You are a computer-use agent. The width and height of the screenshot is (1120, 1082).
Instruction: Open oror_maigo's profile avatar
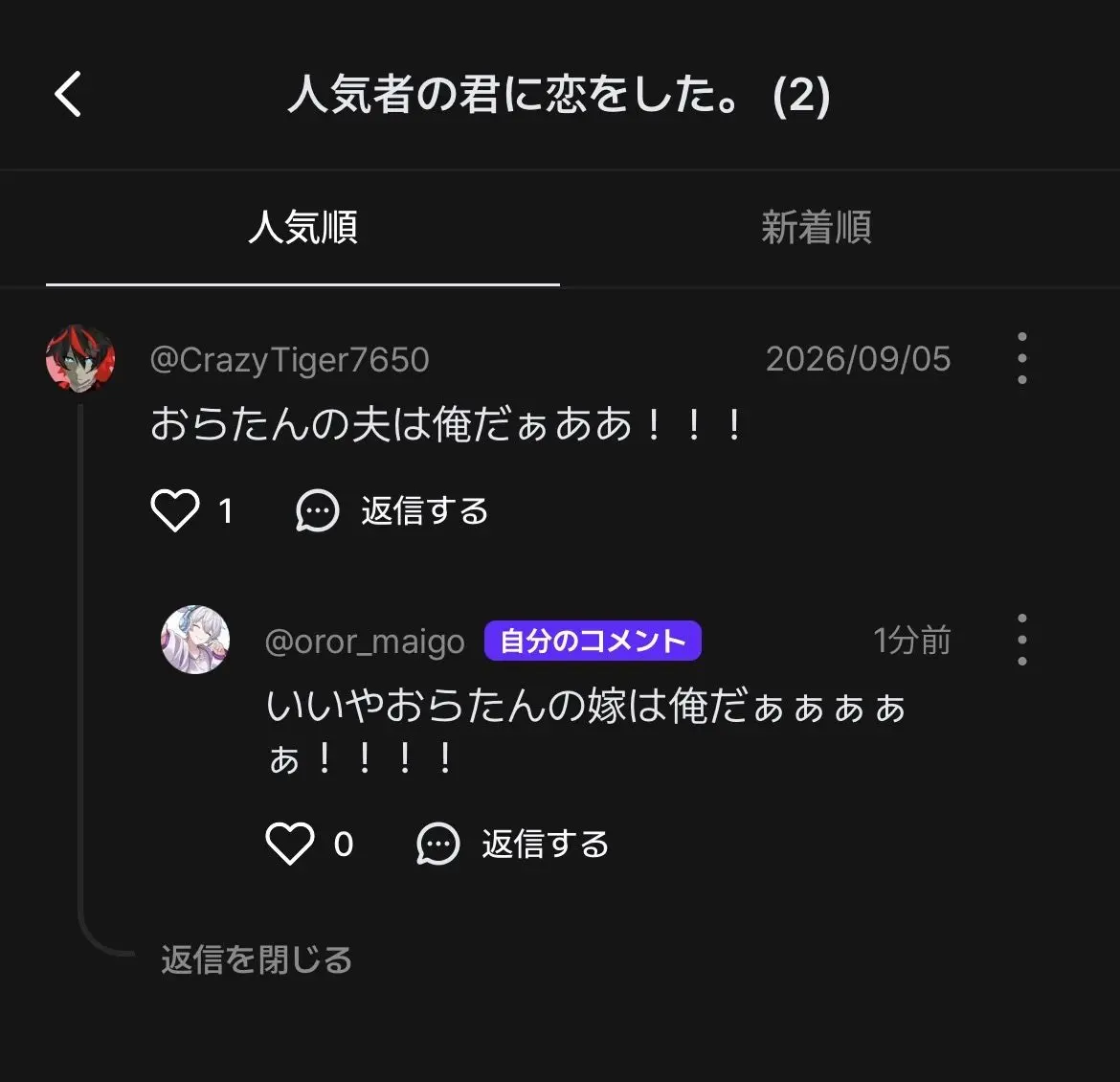195,640
